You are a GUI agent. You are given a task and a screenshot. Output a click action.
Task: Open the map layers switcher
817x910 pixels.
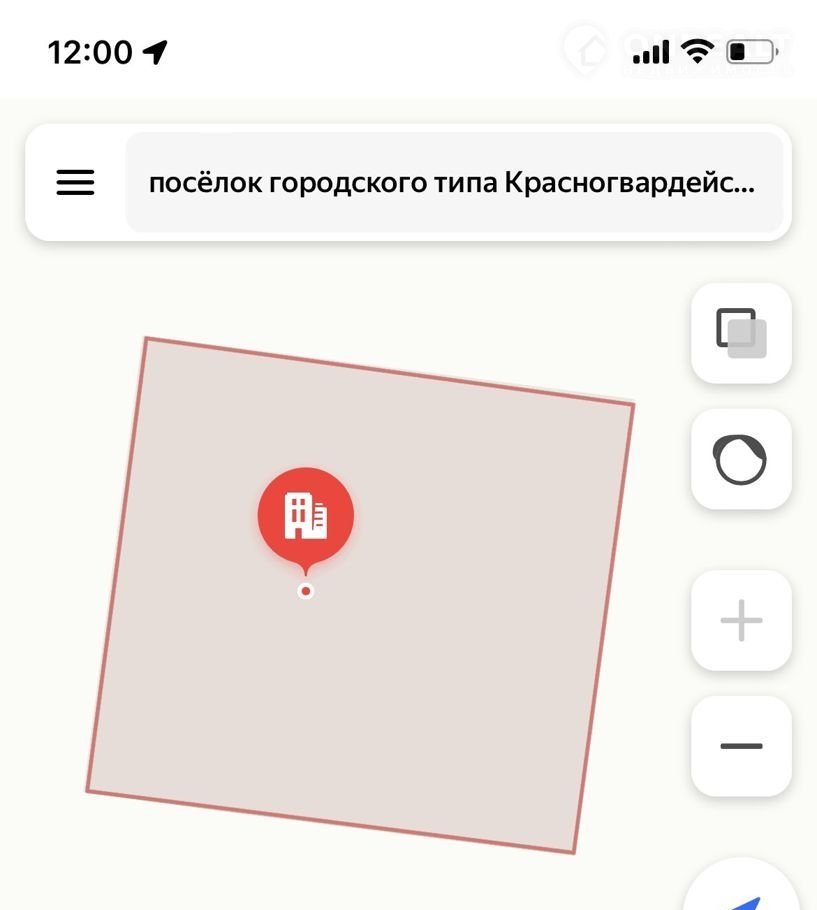tap(741, 334)
